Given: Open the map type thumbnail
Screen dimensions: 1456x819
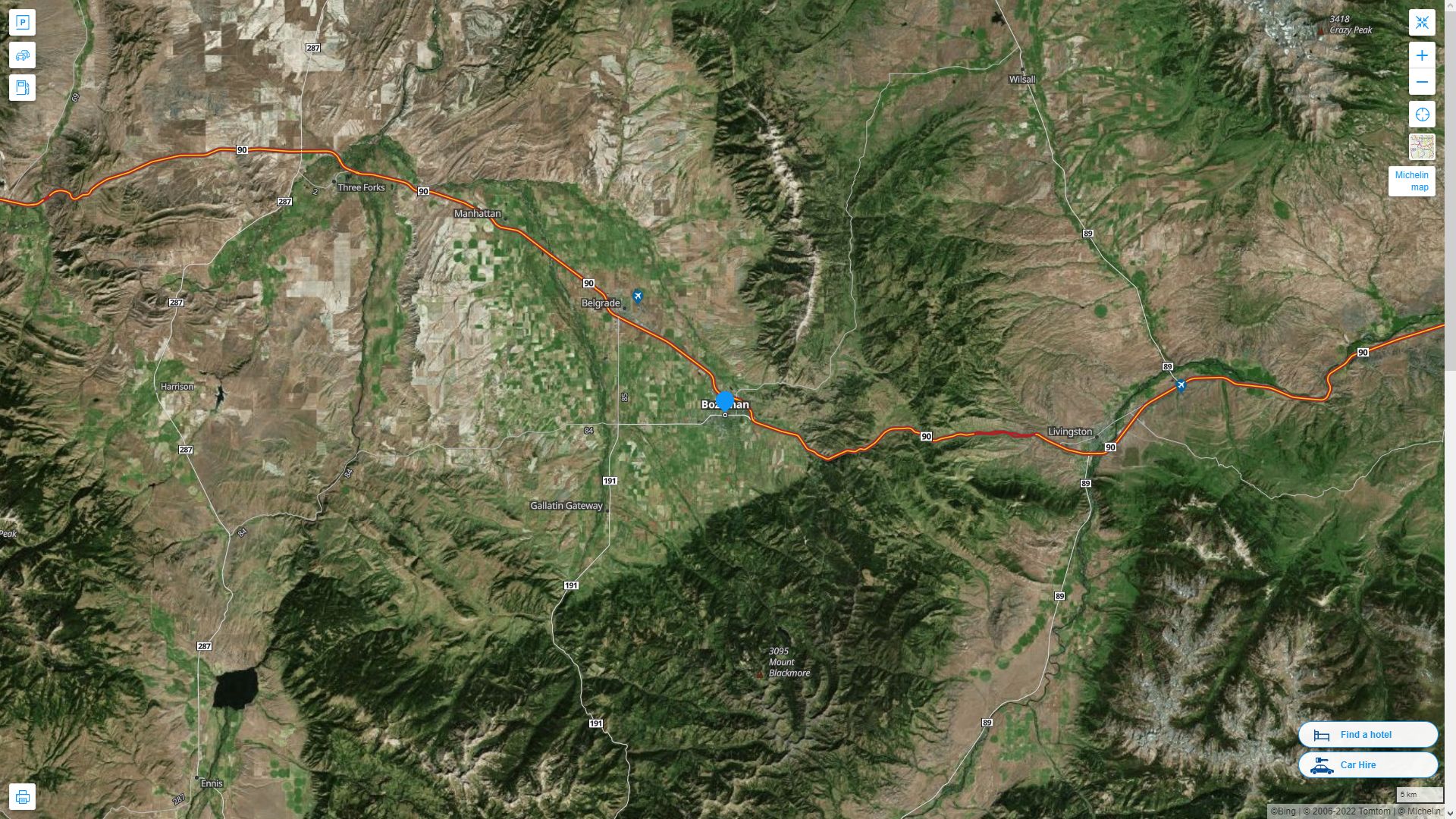Looking at the screenshot, I should [x=1422, y=147].
